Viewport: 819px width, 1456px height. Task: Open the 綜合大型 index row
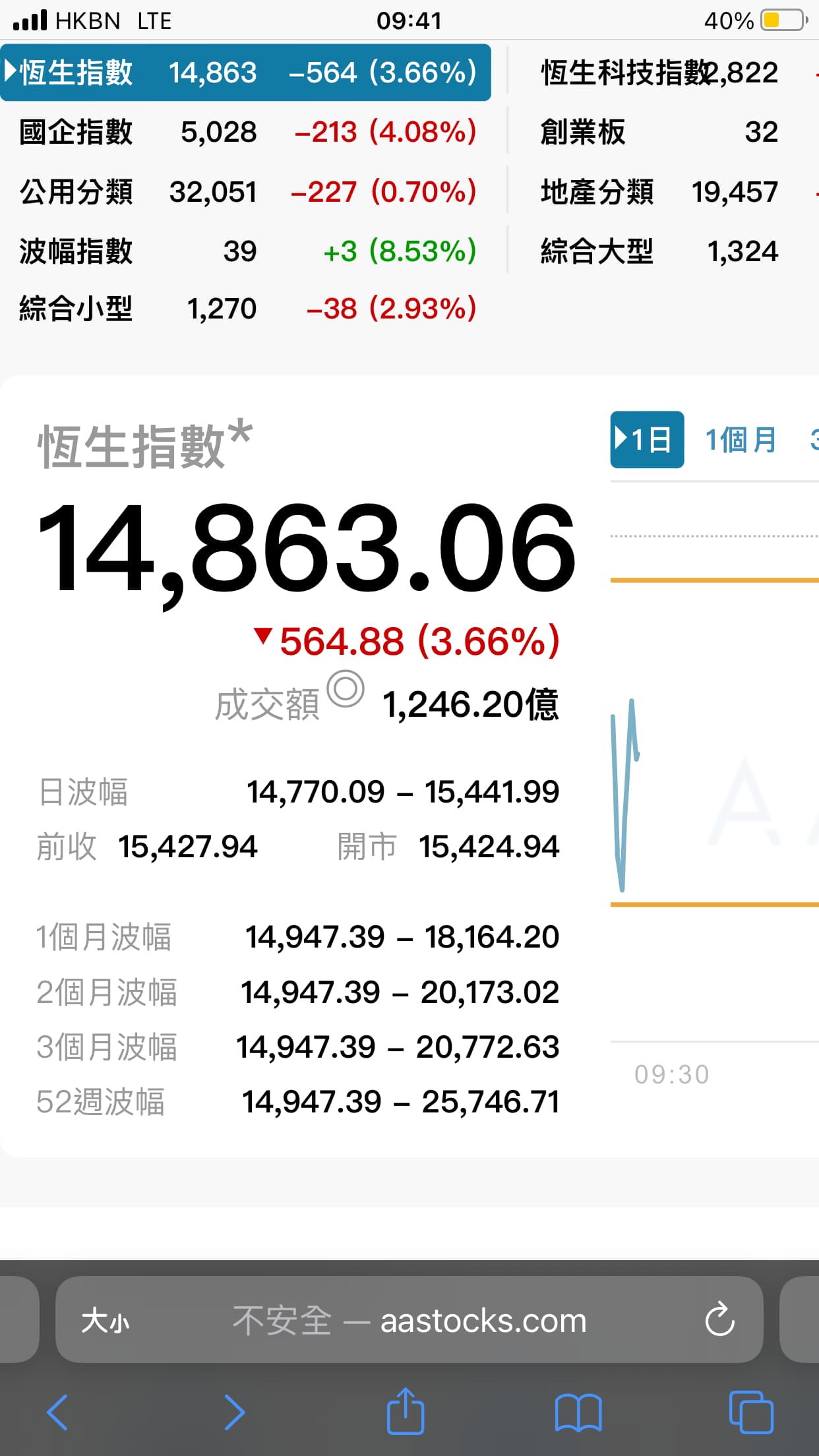[666, 251]
